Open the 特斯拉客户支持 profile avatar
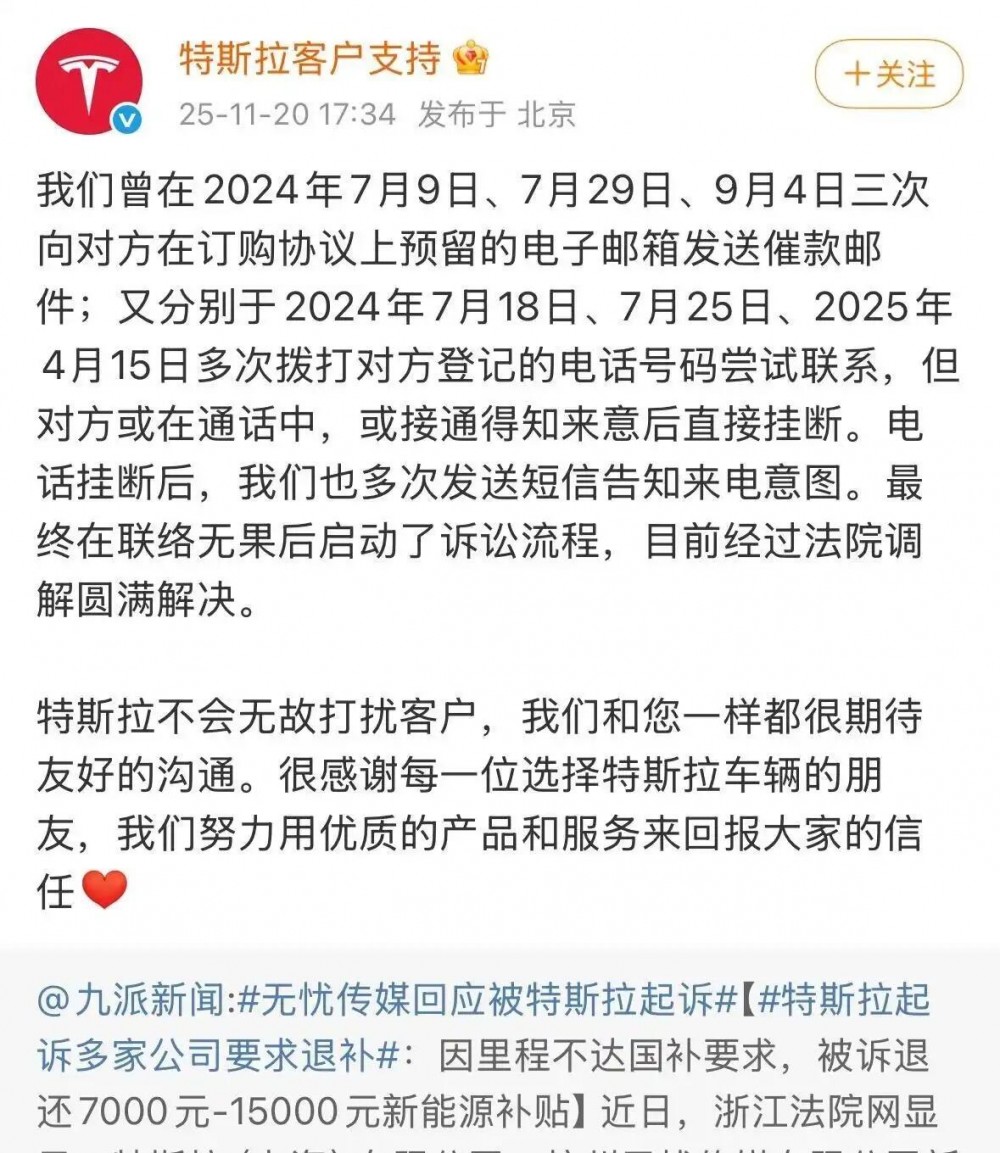The width and height of the screenshot is (1000, 1153). 87,83
